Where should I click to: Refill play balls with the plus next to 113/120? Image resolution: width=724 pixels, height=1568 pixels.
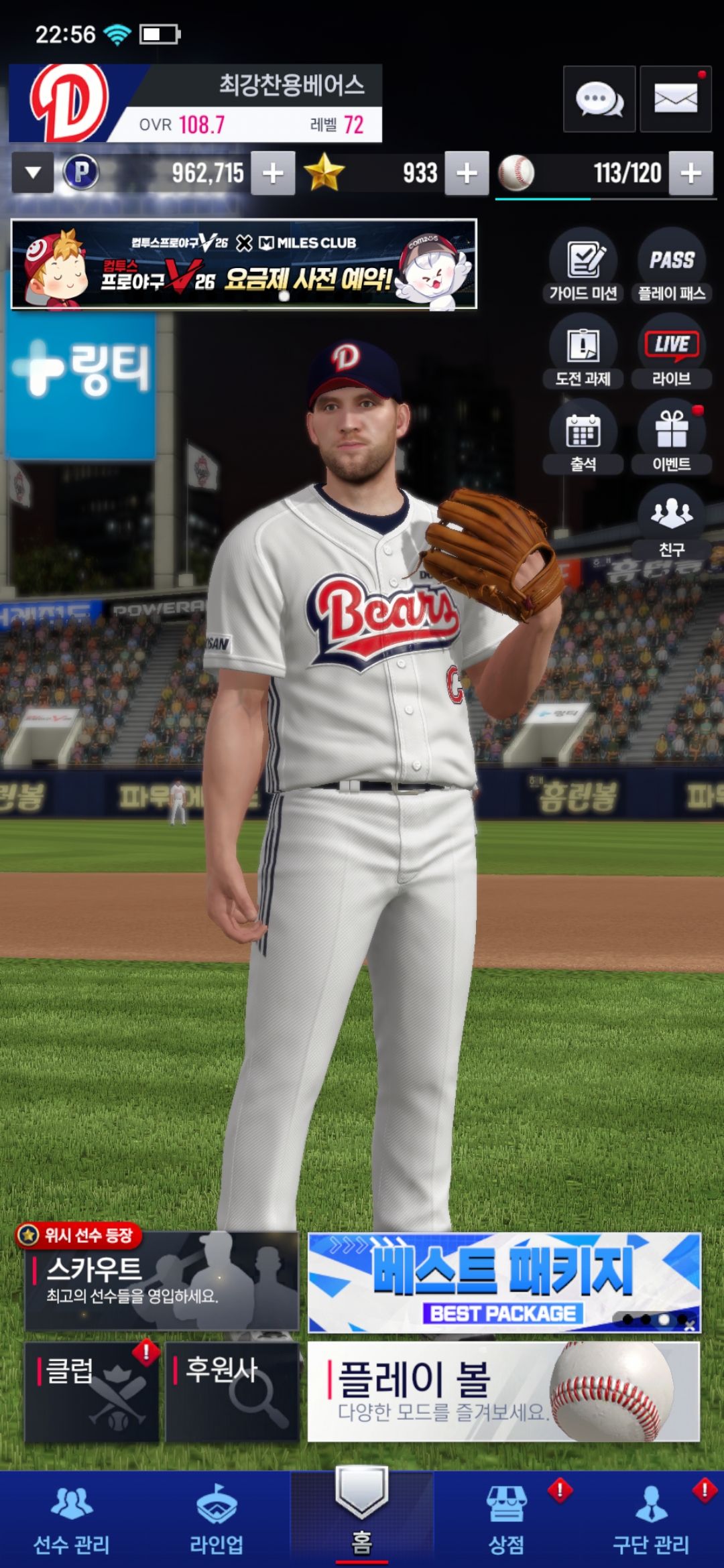tap(691, 174)
